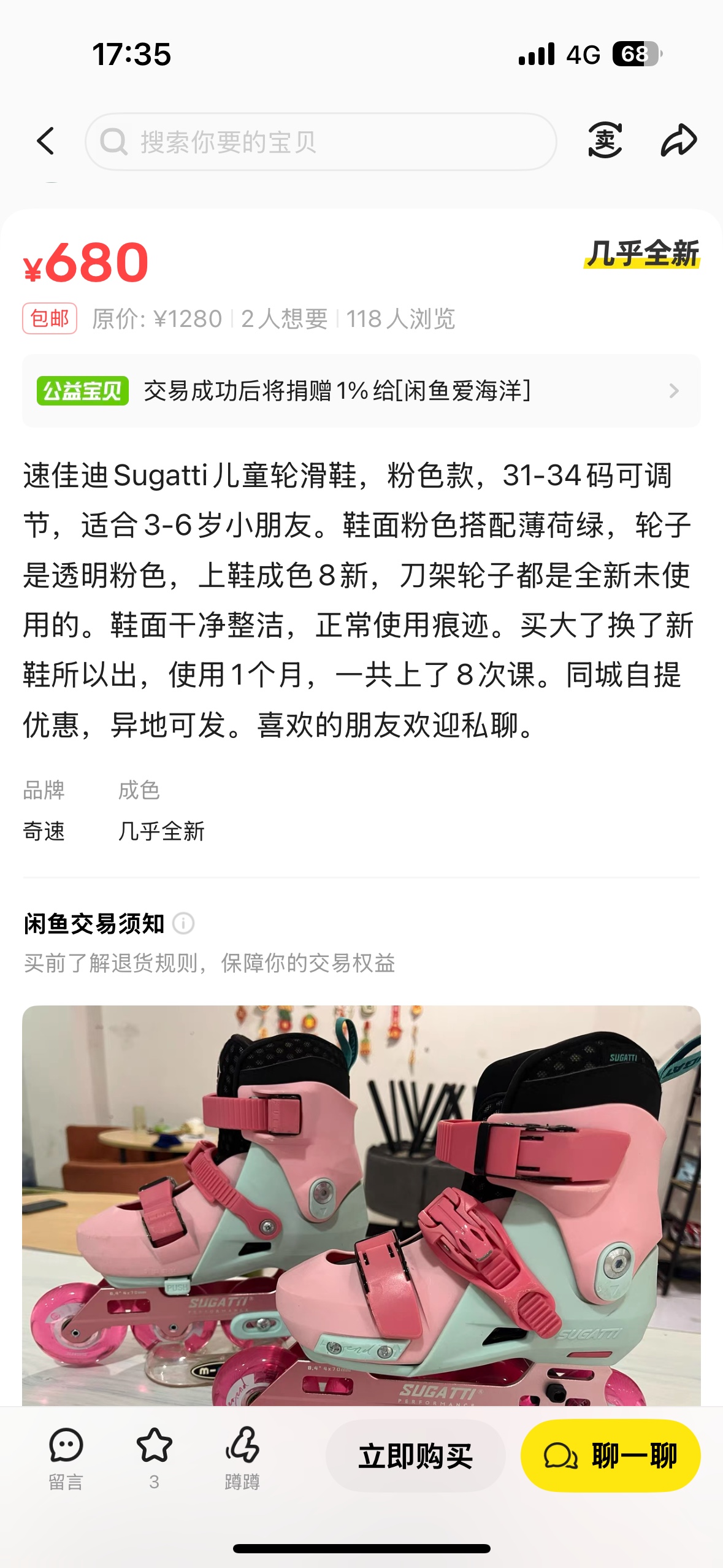Open the pink Sugatti skates photo
The height and width of the screenshot is (1568, 723).
(361, 1205)
